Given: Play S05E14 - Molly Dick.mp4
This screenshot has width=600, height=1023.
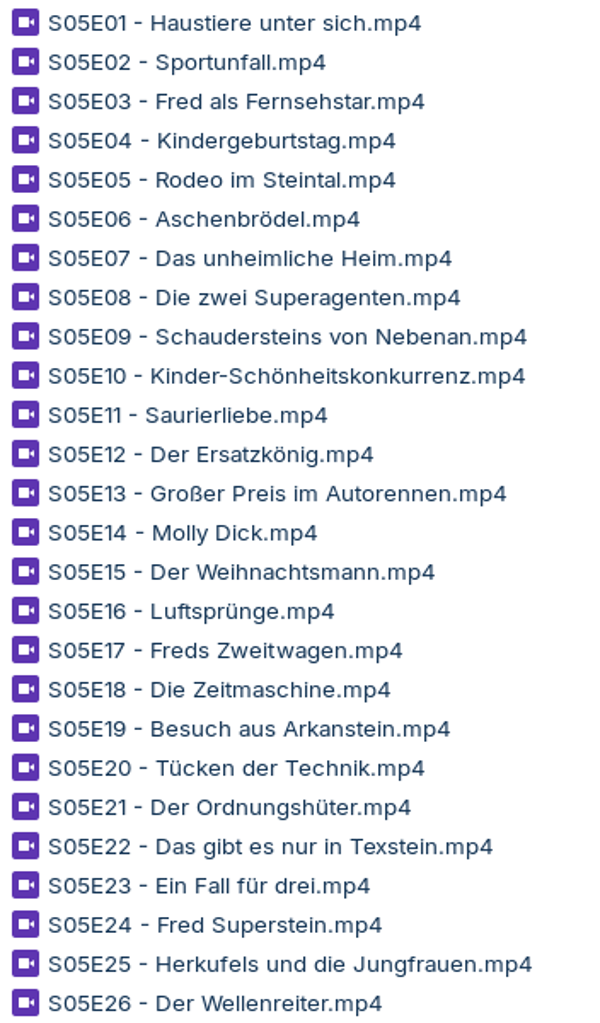Looking at the screenshot, I should (182, 533).
